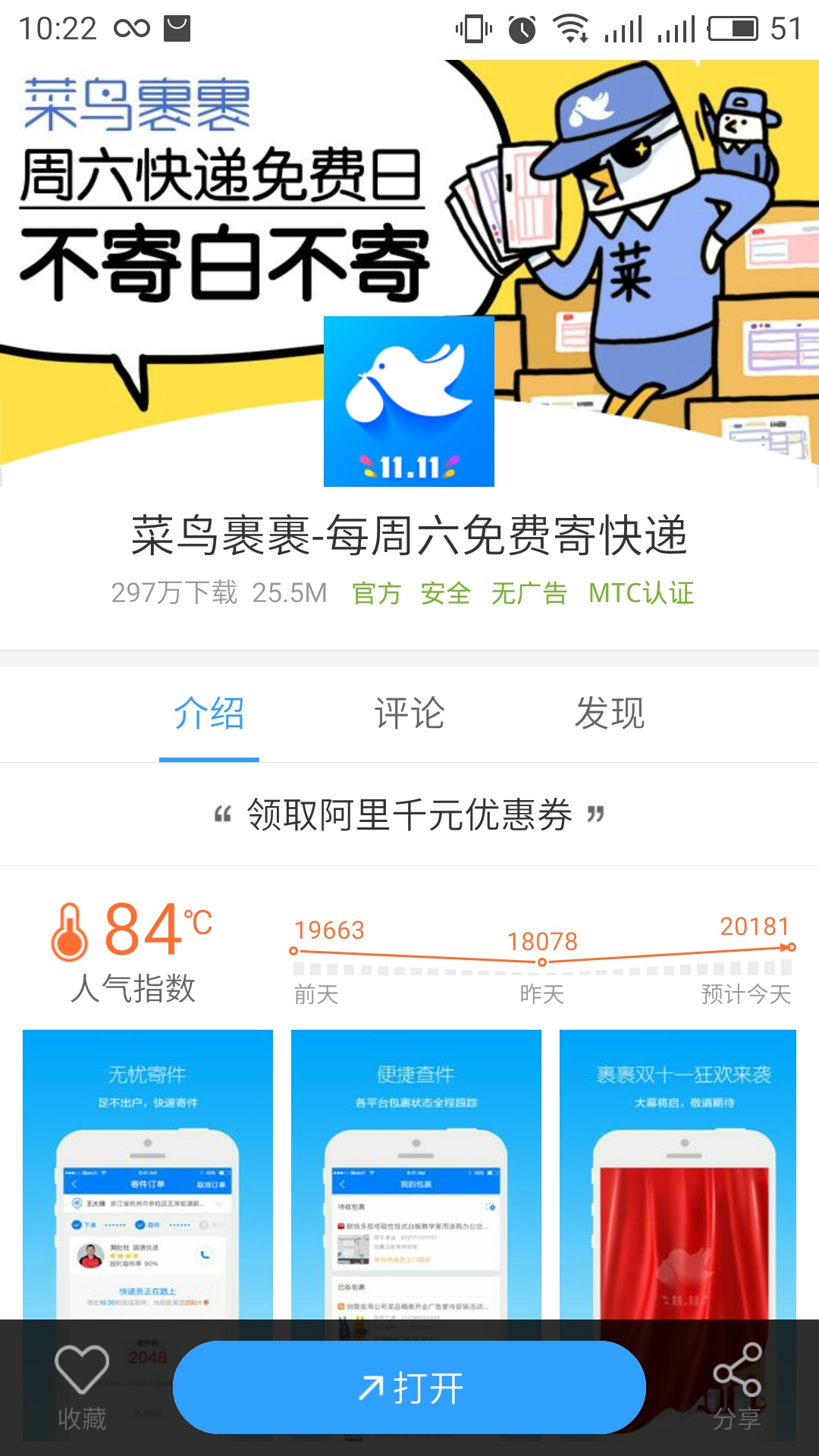Select the 介绍 tab
This screenshot has height=1456, width=819.
(209, 714)
